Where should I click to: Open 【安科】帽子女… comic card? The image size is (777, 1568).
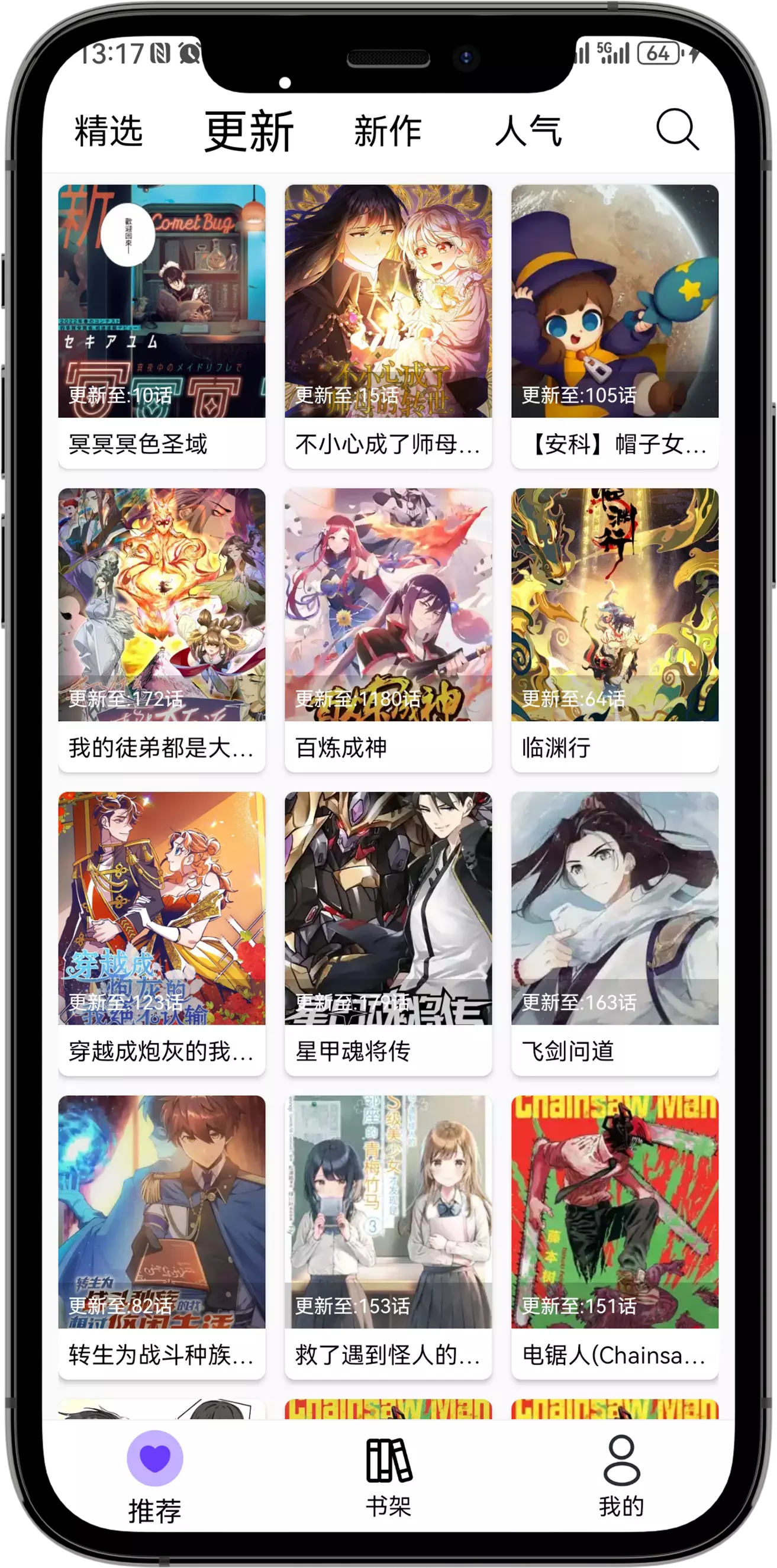[614, 326]
